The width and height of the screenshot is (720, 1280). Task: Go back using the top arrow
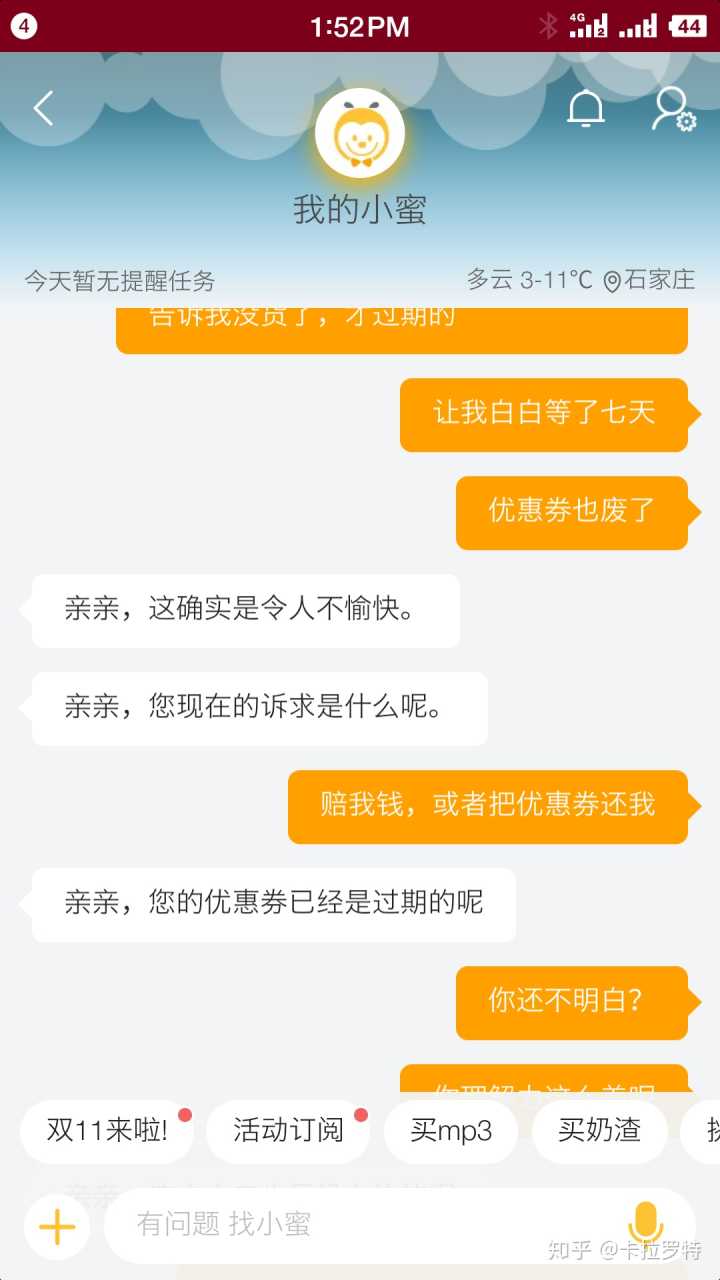[x=43, y=108]
